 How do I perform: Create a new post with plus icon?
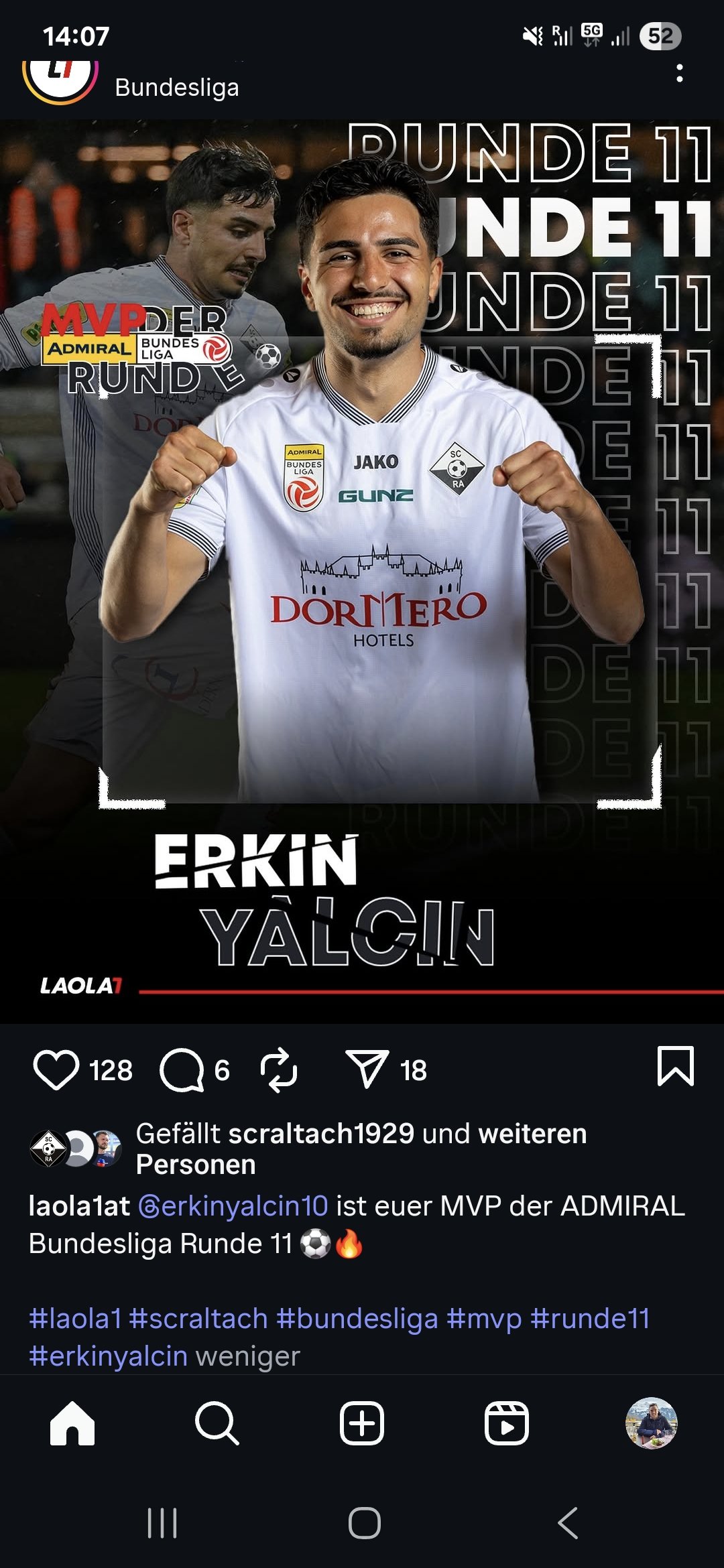click(x=362, y=1423)
